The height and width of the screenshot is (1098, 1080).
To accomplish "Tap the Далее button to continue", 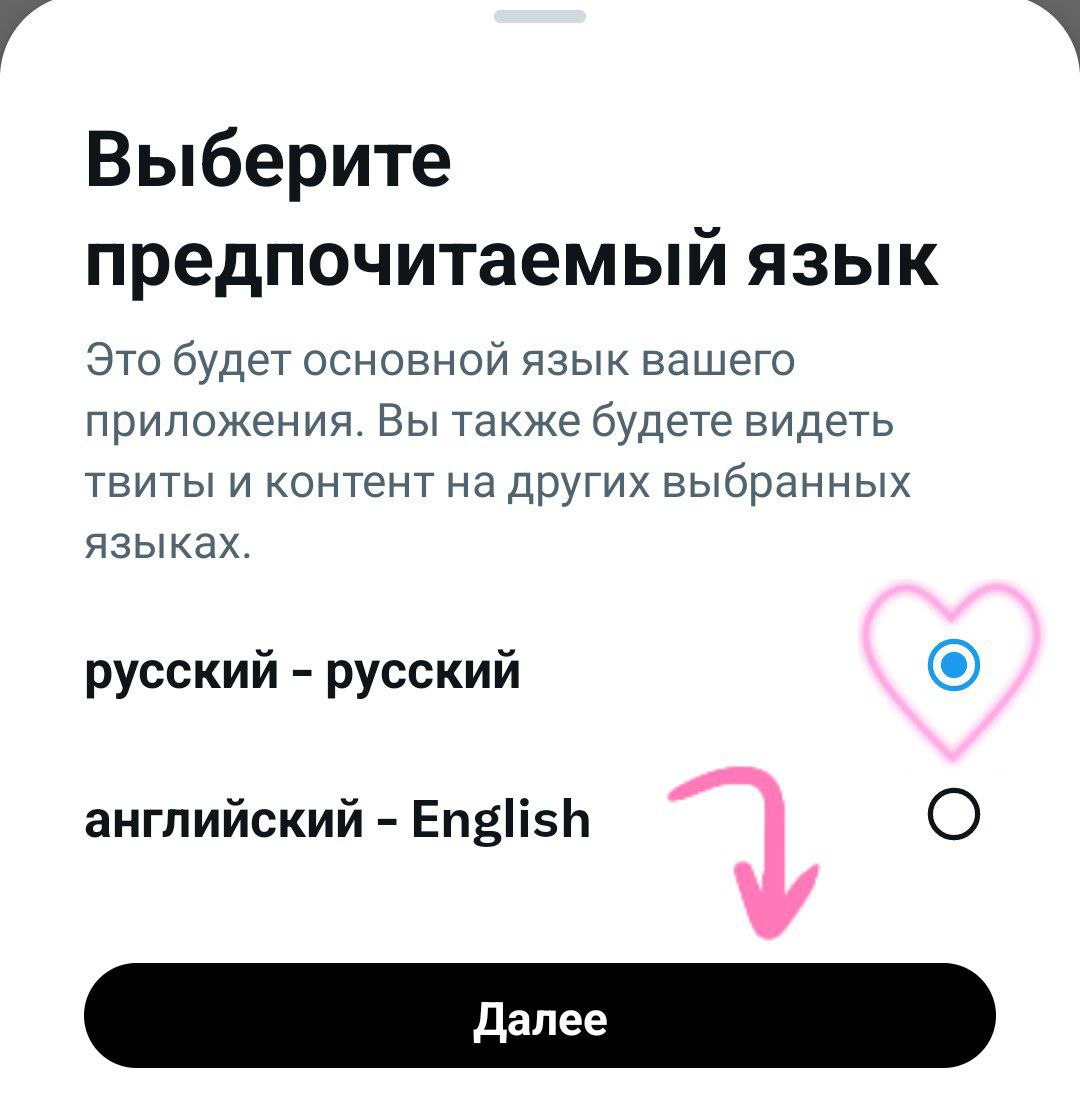I will pos(540,1016).
